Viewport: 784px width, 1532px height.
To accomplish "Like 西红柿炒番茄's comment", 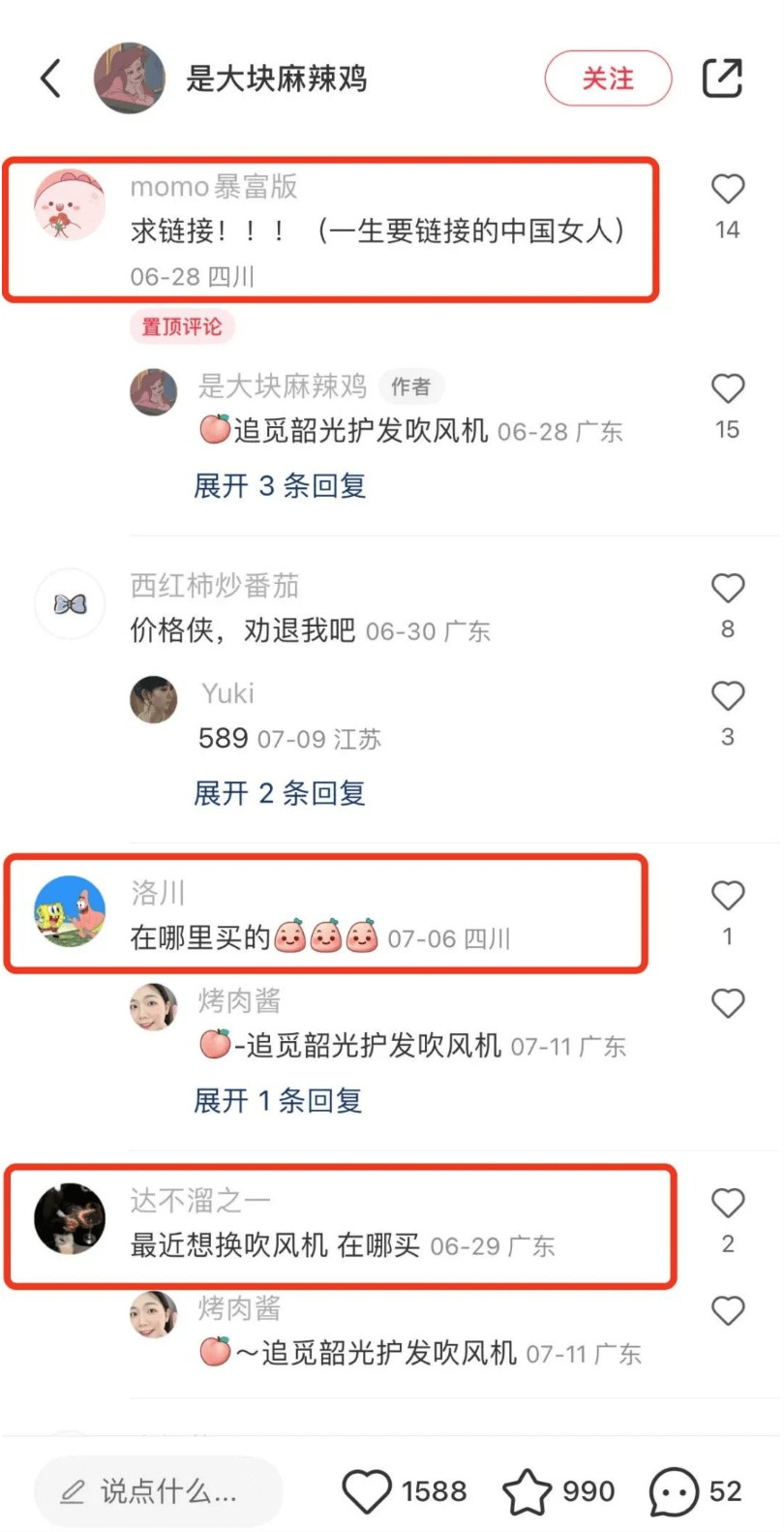I will click(728, 588).
